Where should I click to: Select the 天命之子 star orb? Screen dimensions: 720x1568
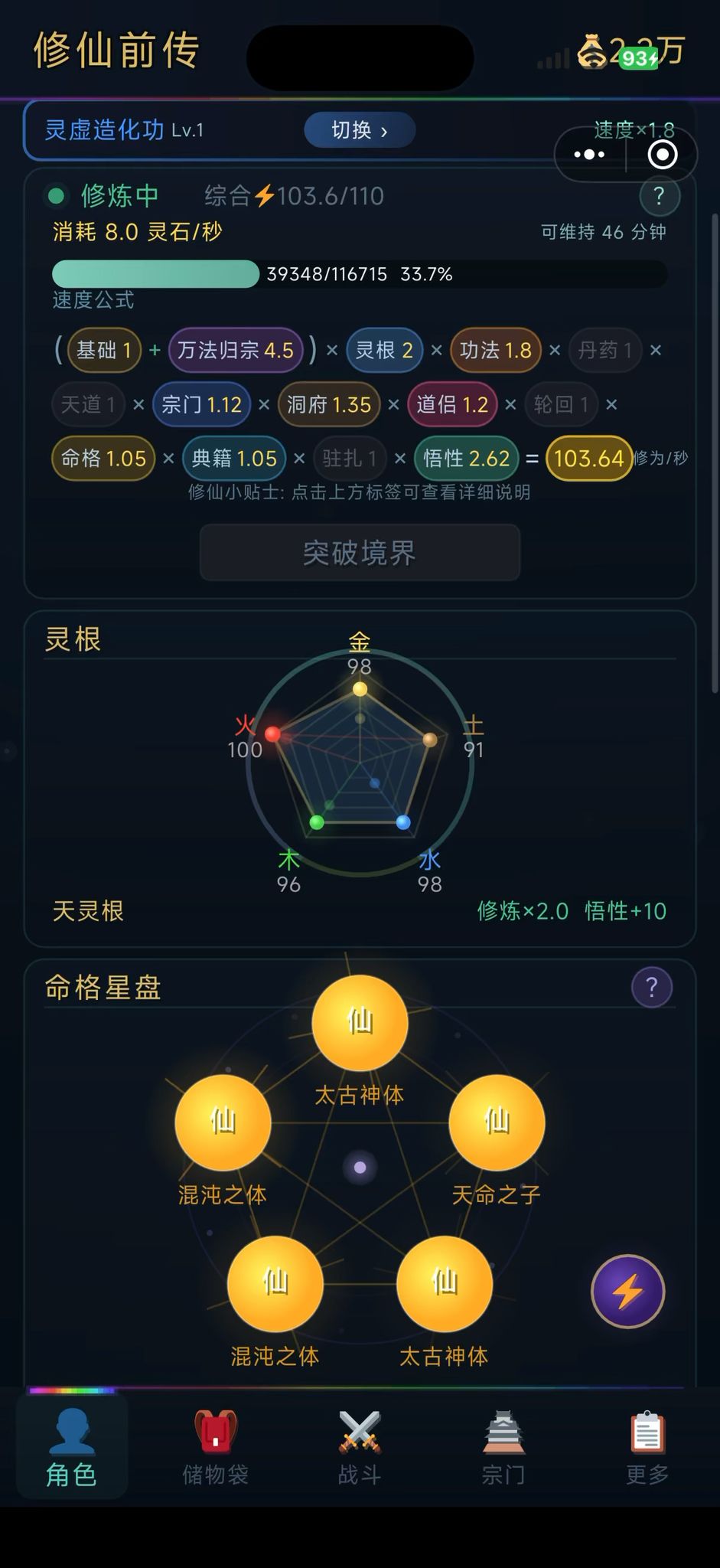[x=497, y=1122]
